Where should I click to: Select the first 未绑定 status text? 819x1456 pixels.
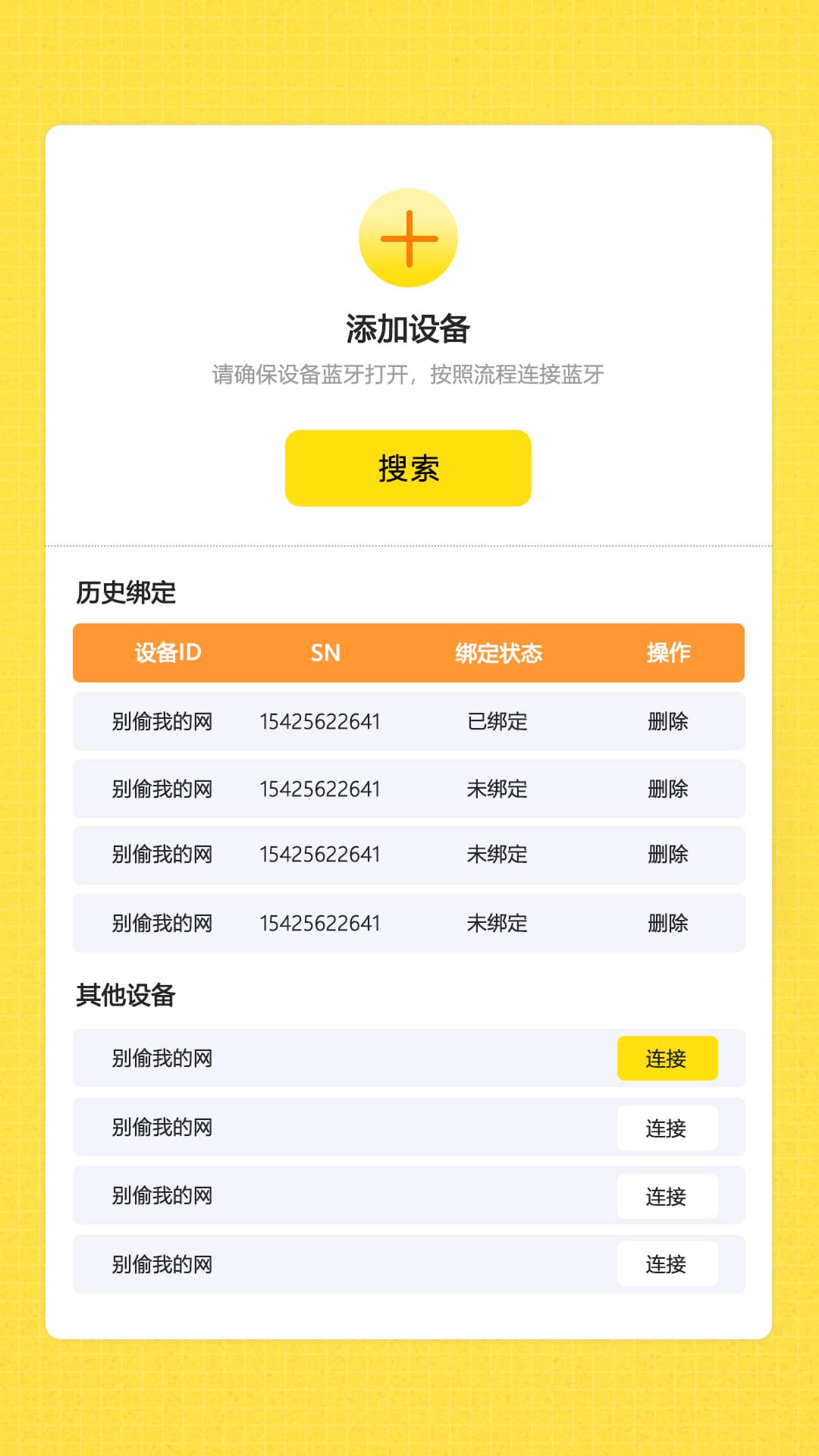[x=497, y=789]
